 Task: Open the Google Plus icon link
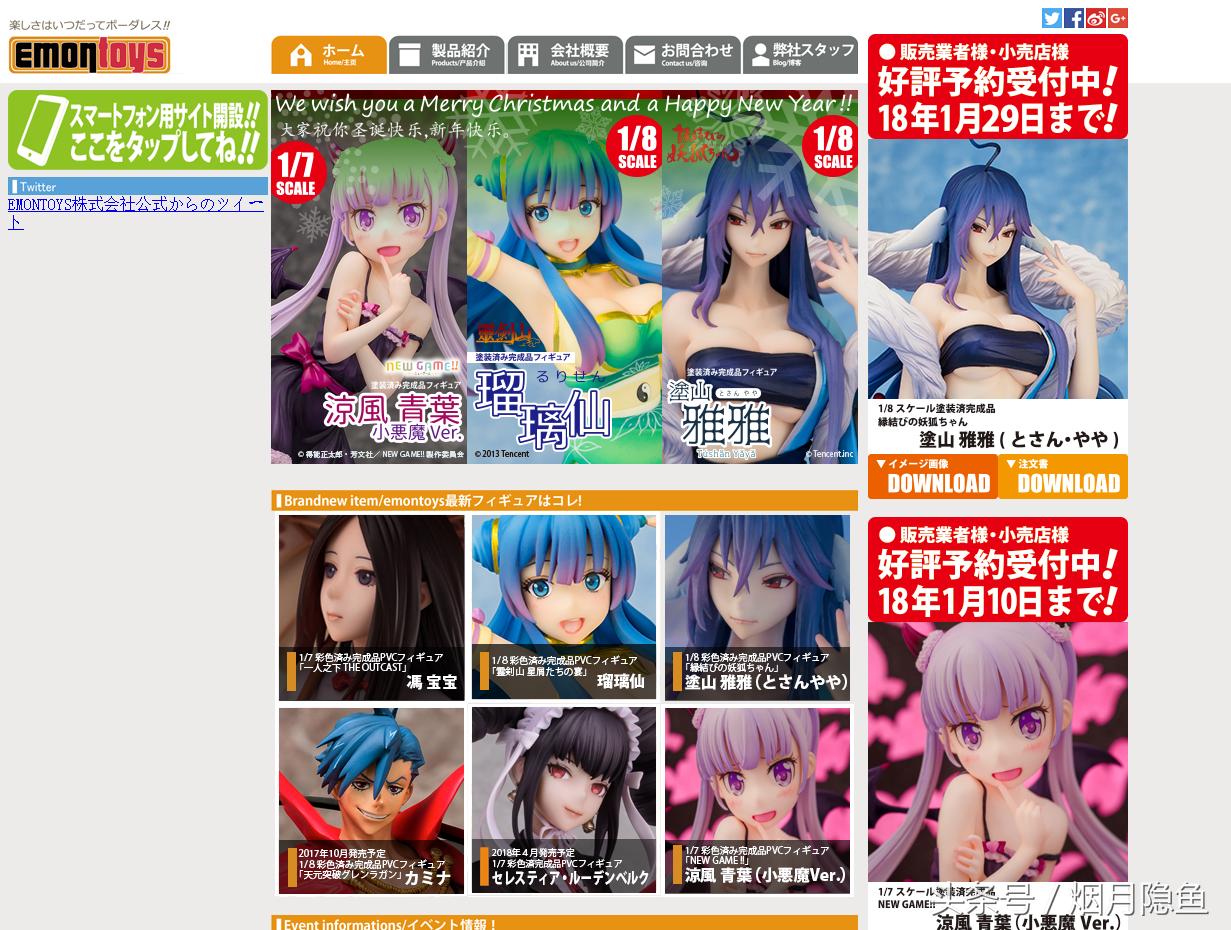[1118, 18]
